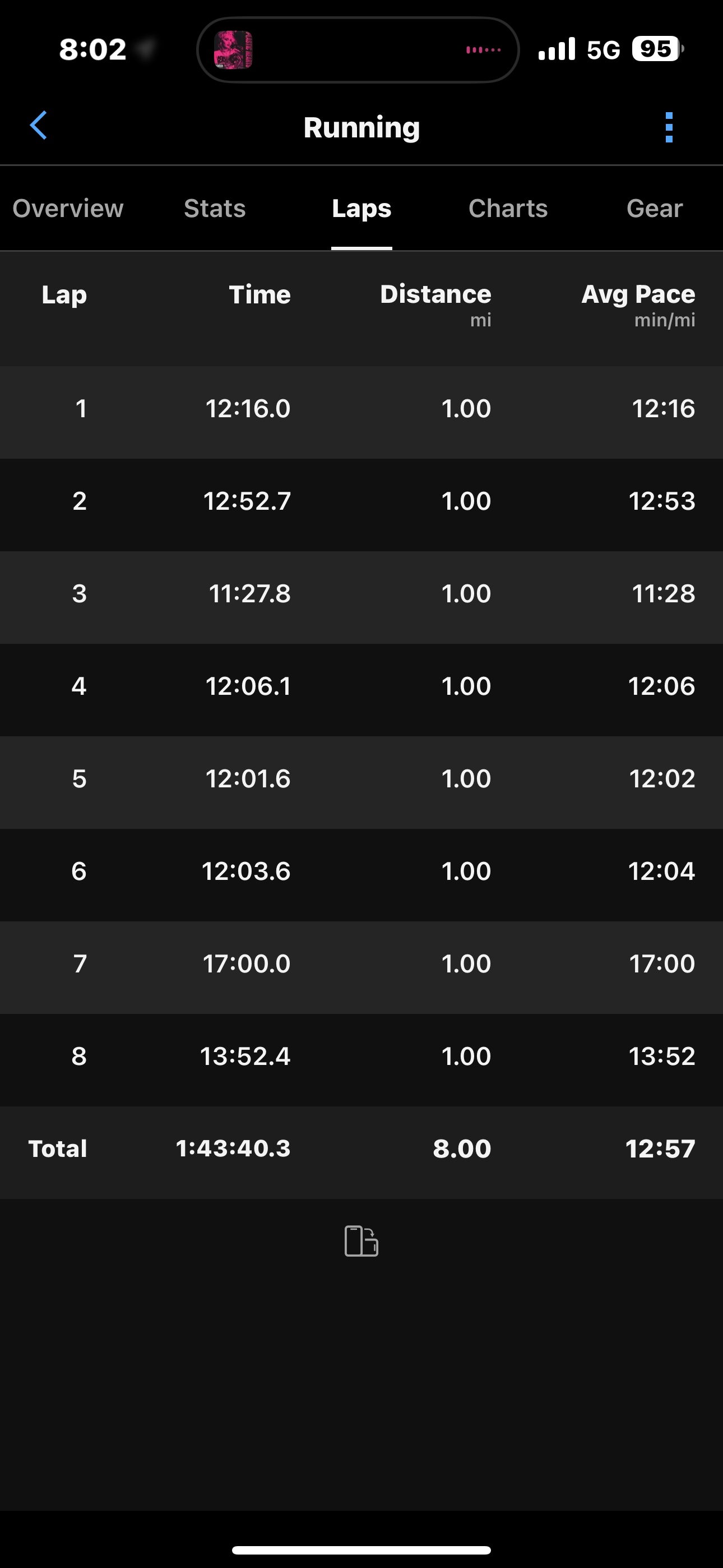
Task: Switch to the Stats tab
Action: (215, 209)
